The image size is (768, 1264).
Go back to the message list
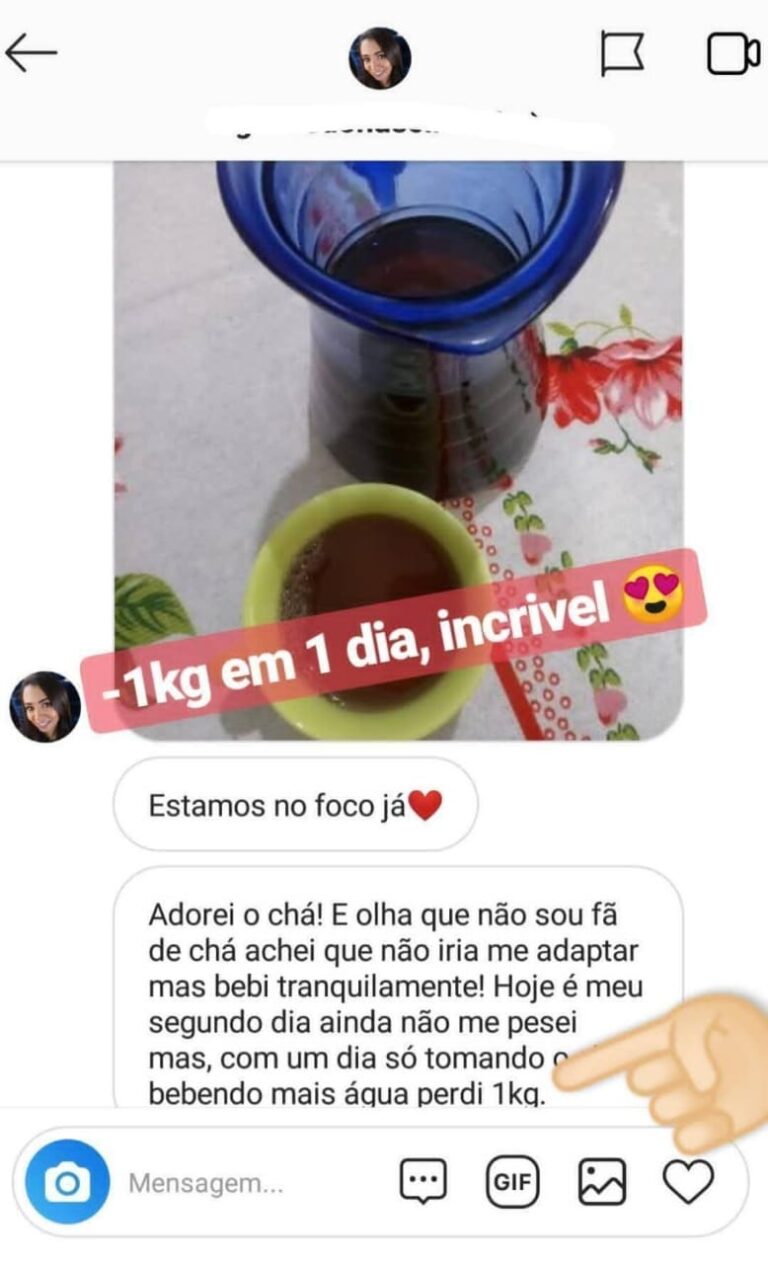31,53
